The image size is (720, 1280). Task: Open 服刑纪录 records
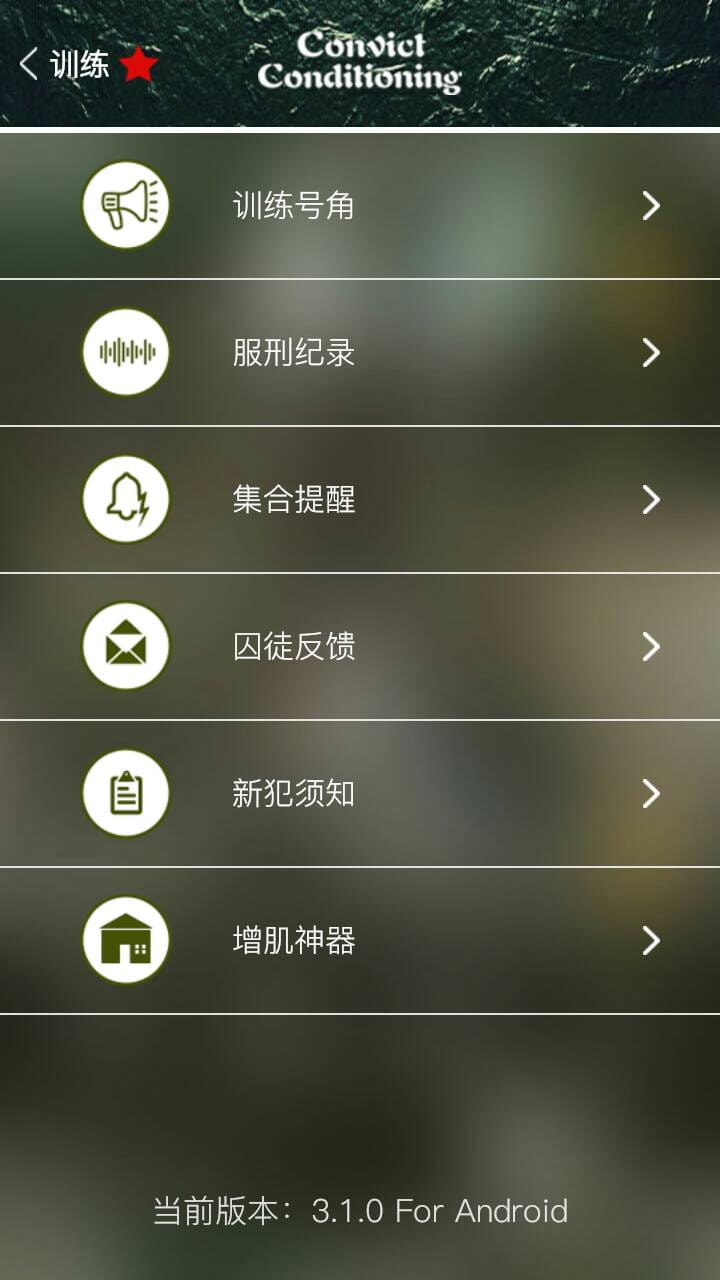360,353
